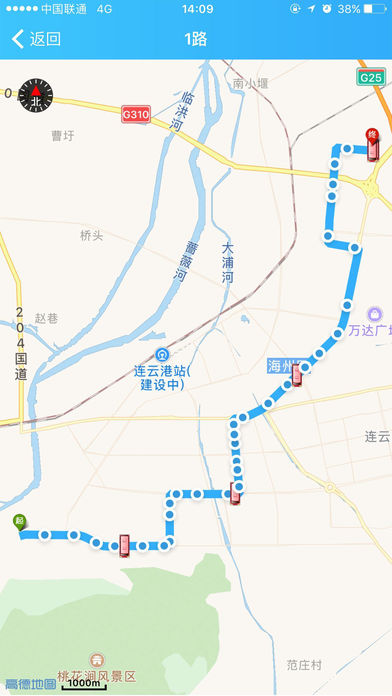Select the red 终 end marker

click(372, 135)
